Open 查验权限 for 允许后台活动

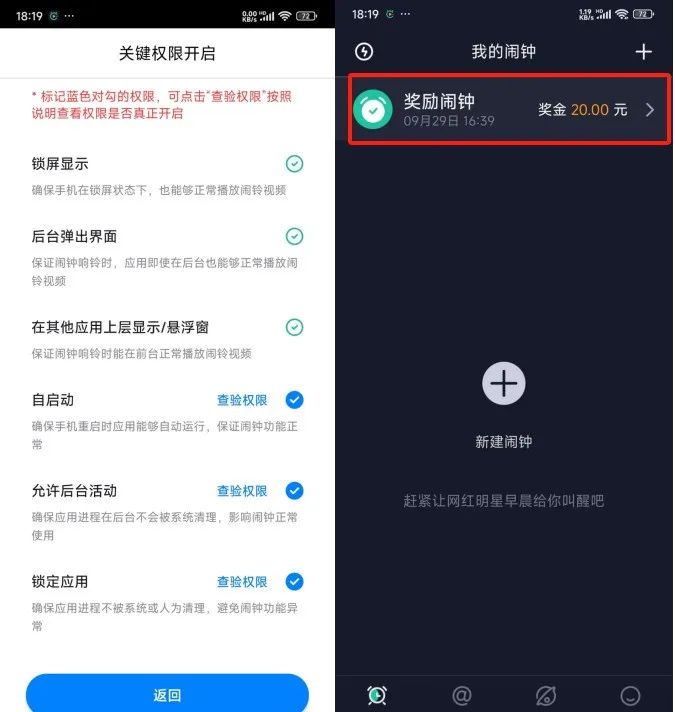coord(242,491)
